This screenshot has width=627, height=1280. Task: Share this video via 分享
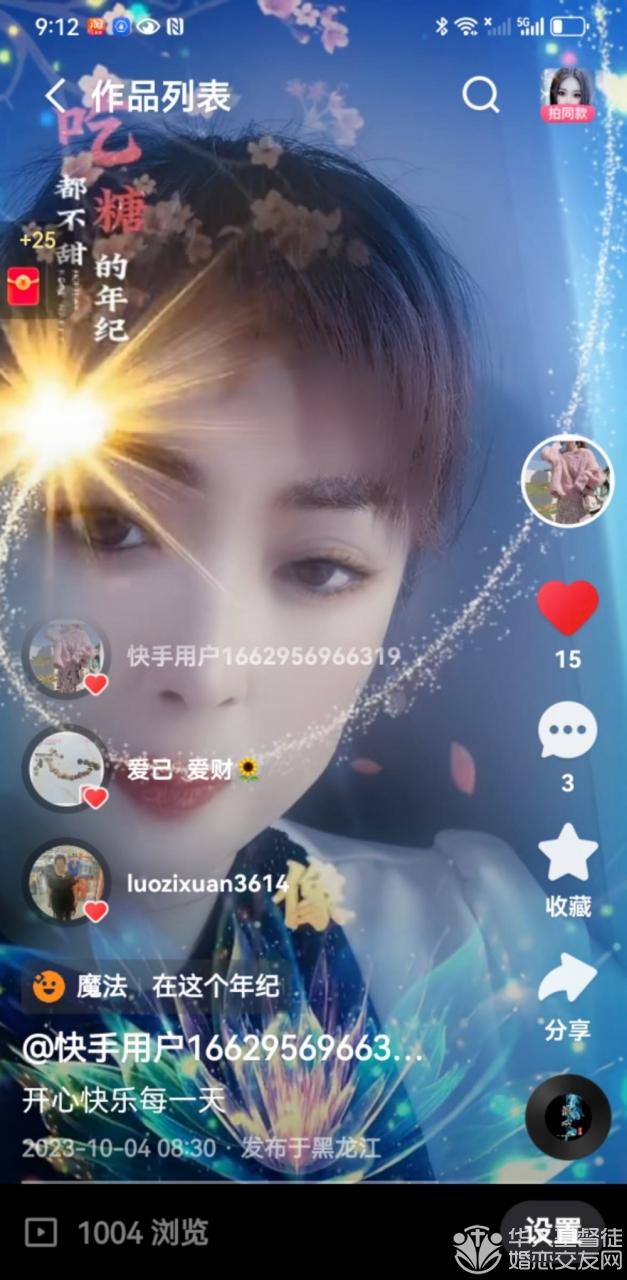568,980
